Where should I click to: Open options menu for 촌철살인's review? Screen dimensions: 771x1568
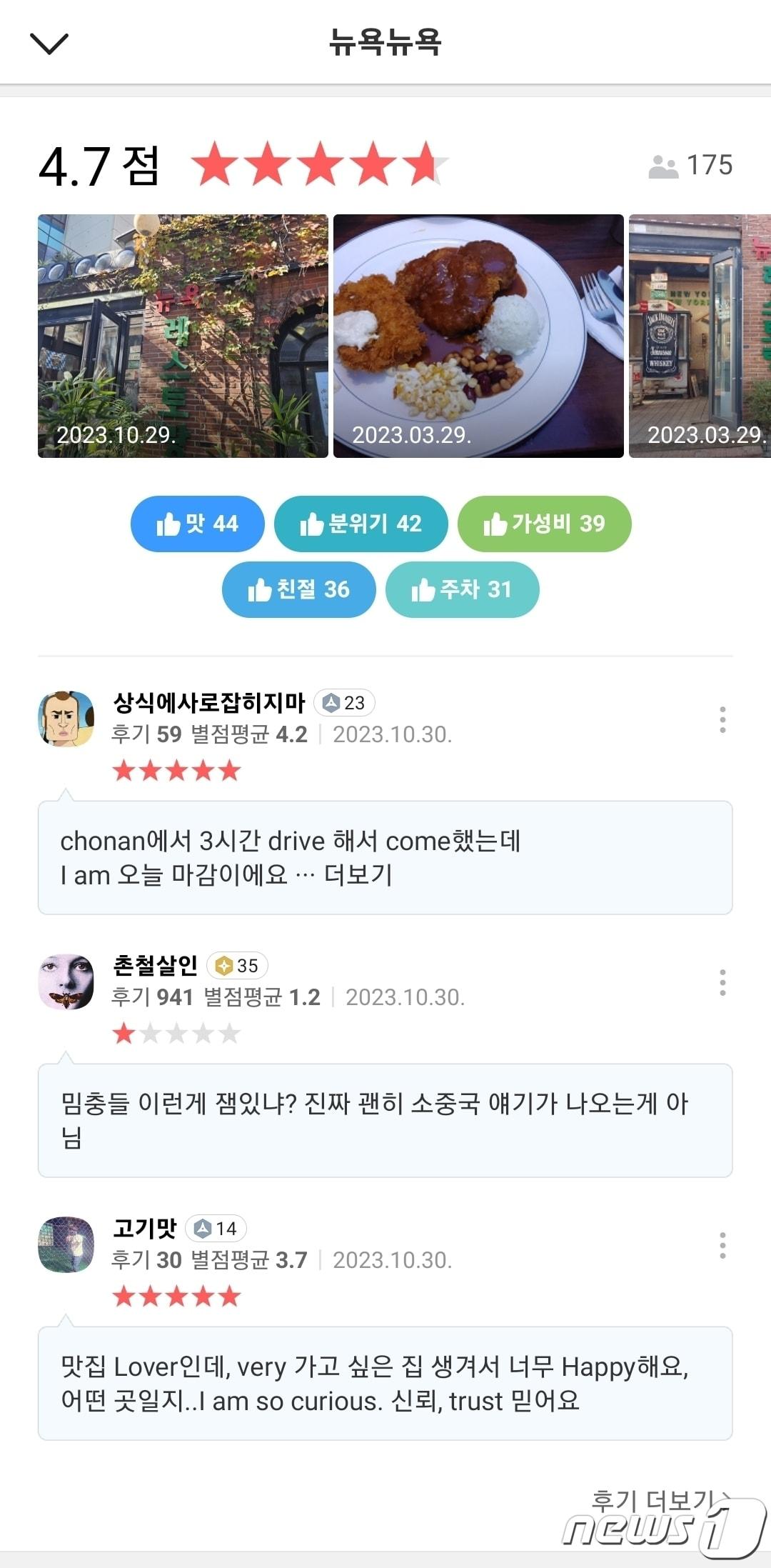click(x=722, y=983)
